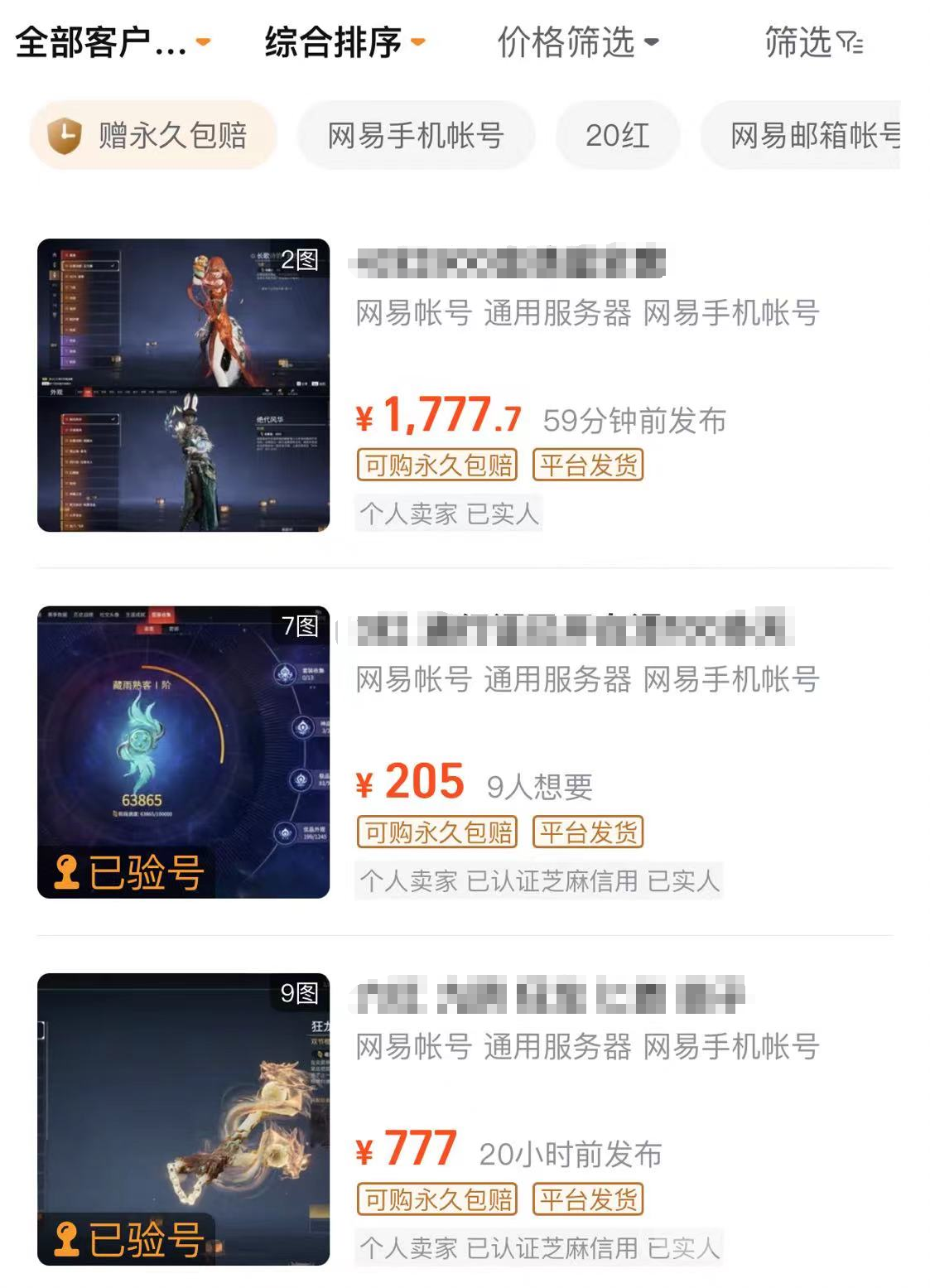View the ¥205 listing with 9人想要

(464, 752)
